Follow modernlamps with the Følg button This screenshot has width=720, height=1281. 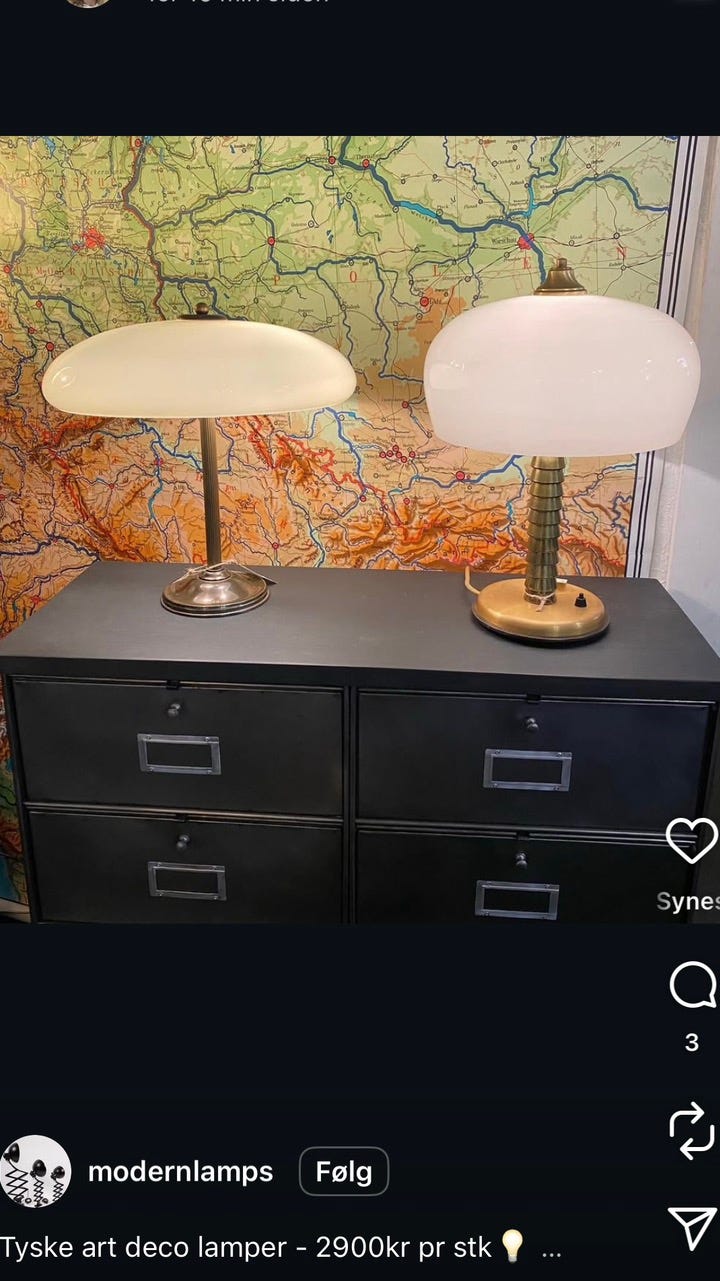point(343,1171)
